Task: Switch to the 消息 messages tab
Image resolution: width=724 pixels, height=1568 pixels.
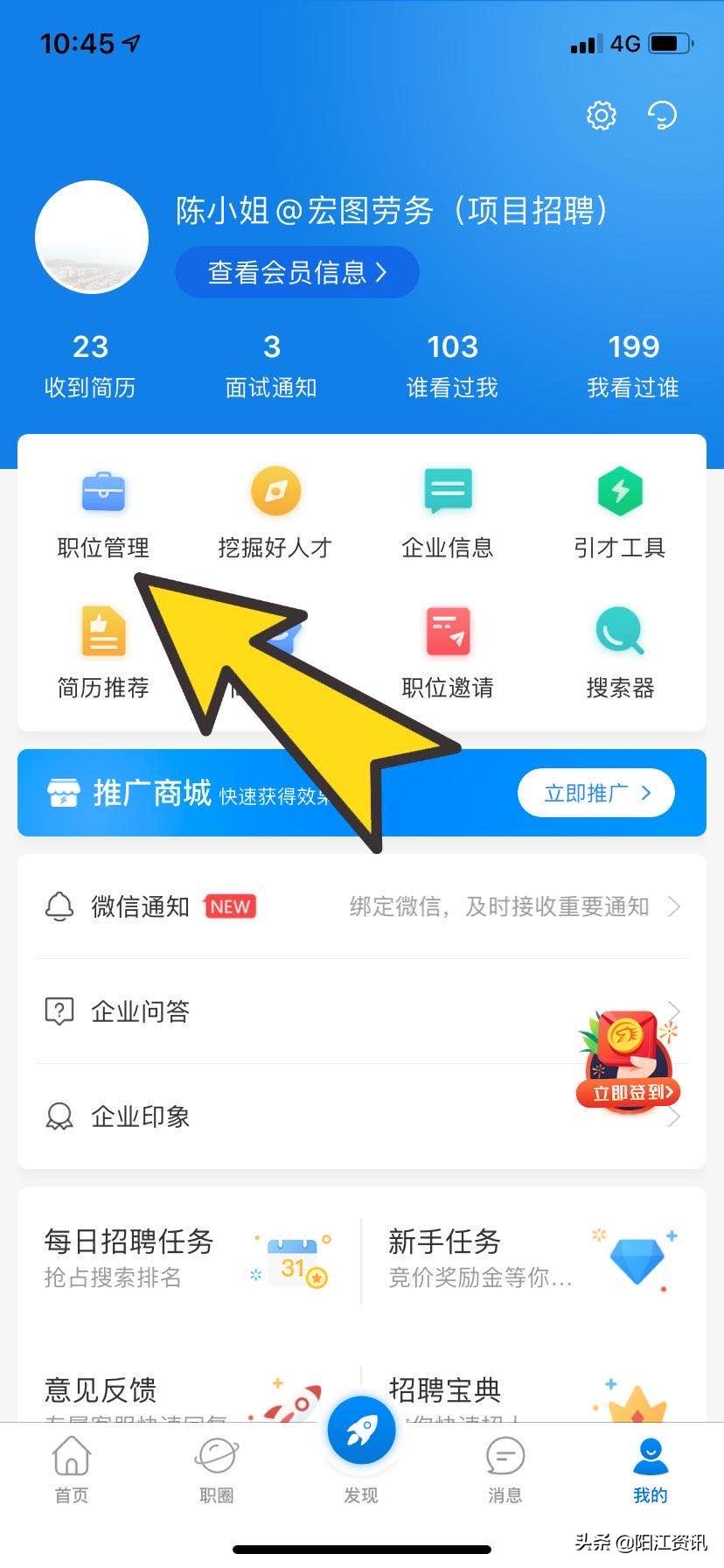Action: pyautogui.click(x=505, y=1466)
